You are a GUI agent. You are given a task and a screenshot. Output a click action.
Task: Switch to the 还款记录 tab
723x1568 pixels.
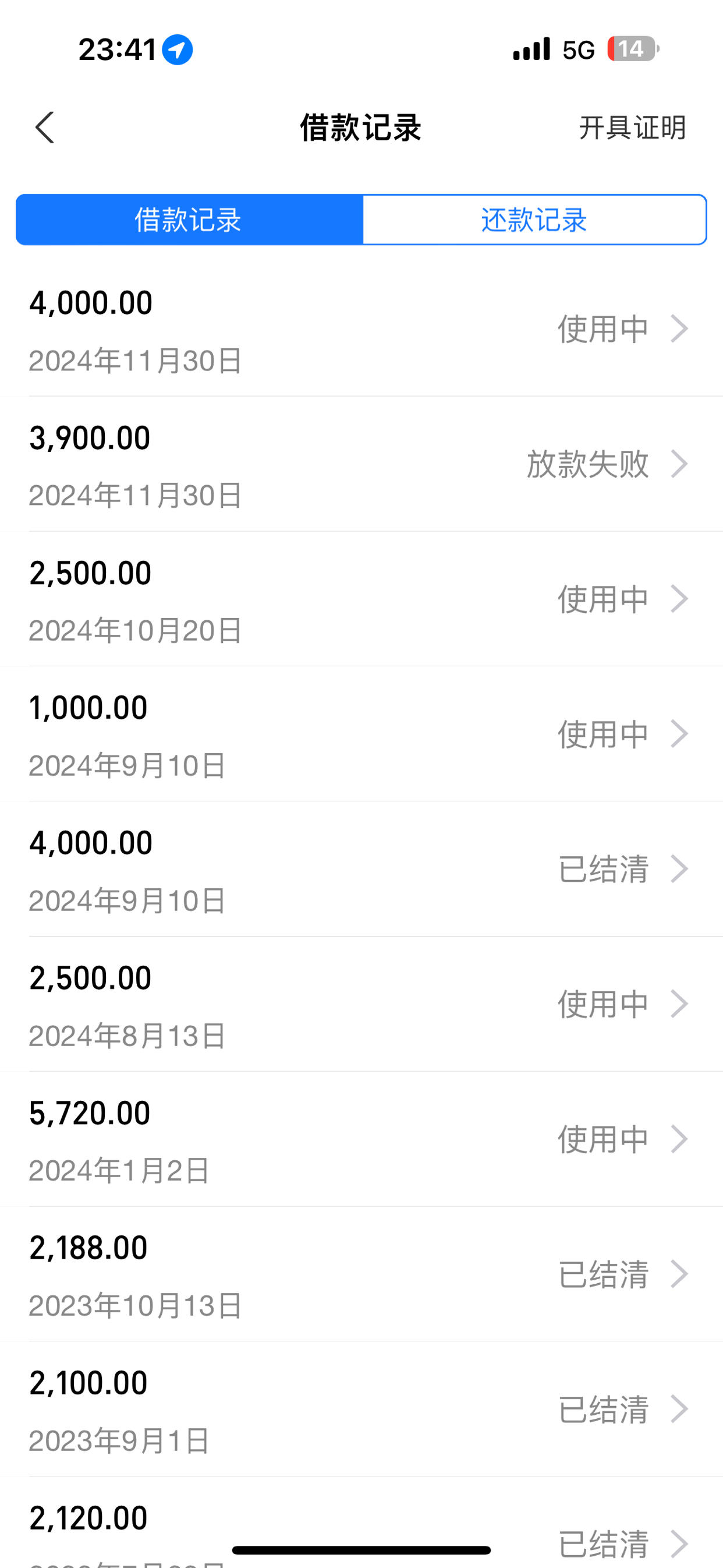[x=534, y=220]
